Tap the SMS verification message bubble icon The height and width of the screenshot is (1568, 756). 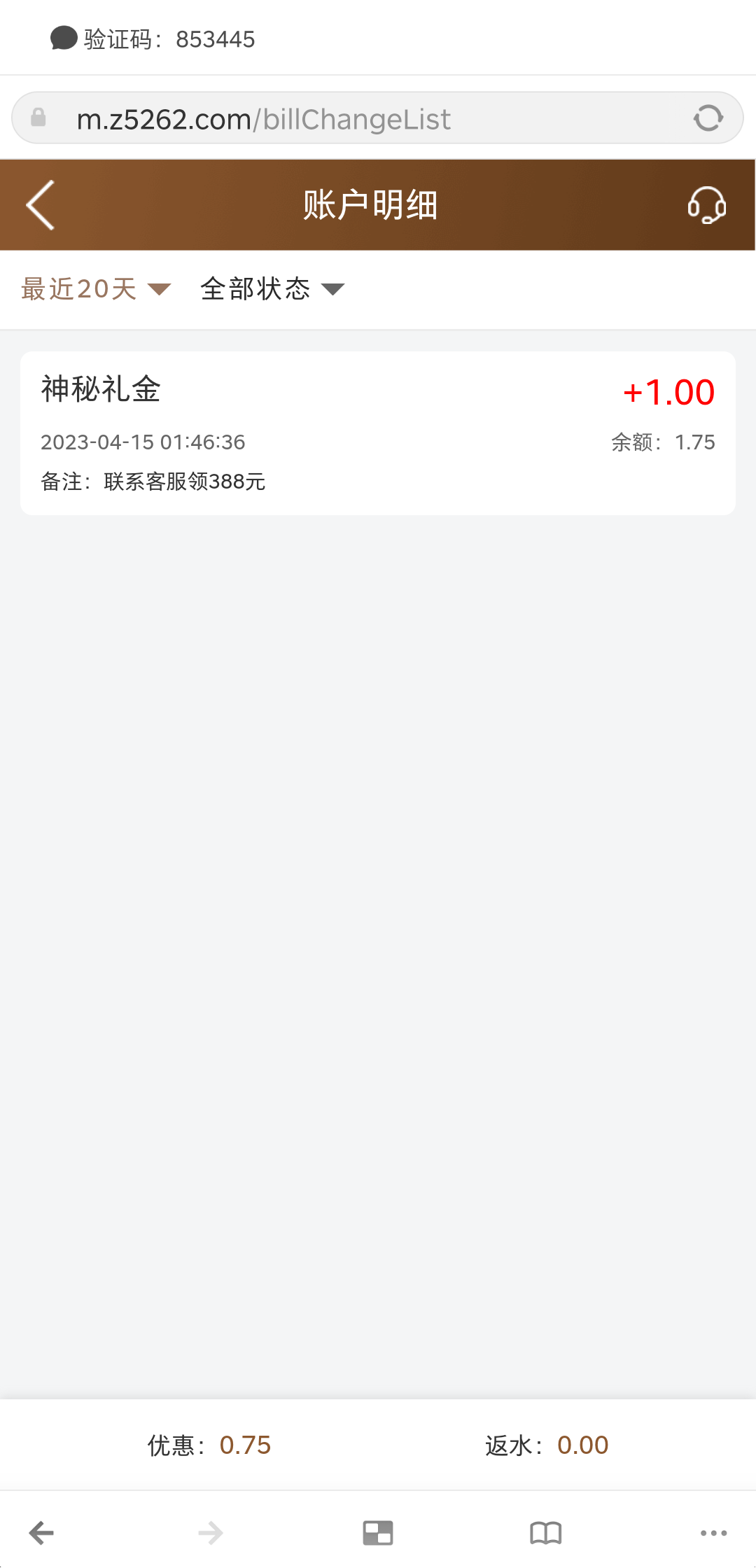(62, 38)
